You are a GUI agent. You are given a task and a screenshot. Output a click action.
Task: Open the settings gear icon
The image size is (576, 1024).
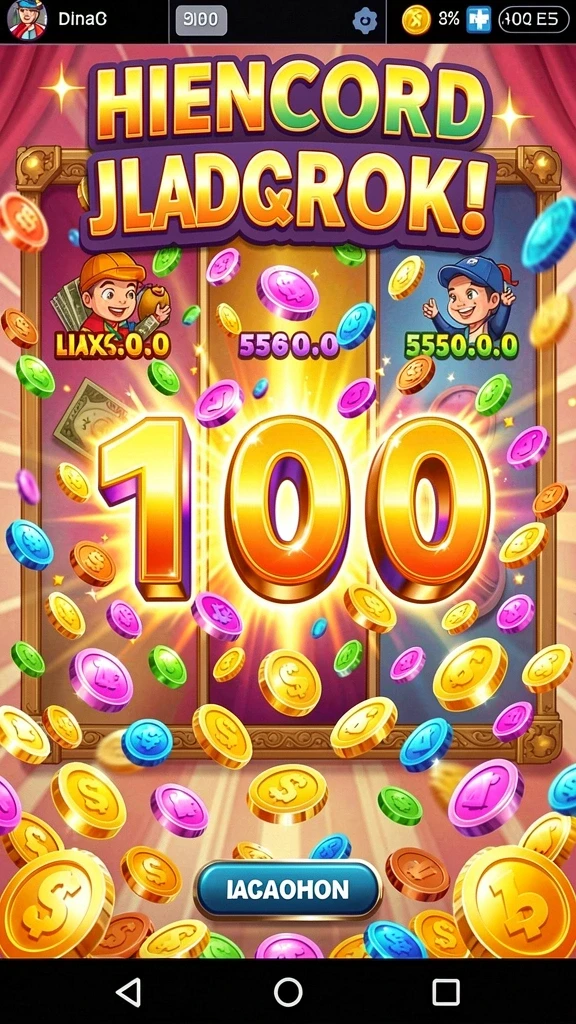tap(364, 22)
